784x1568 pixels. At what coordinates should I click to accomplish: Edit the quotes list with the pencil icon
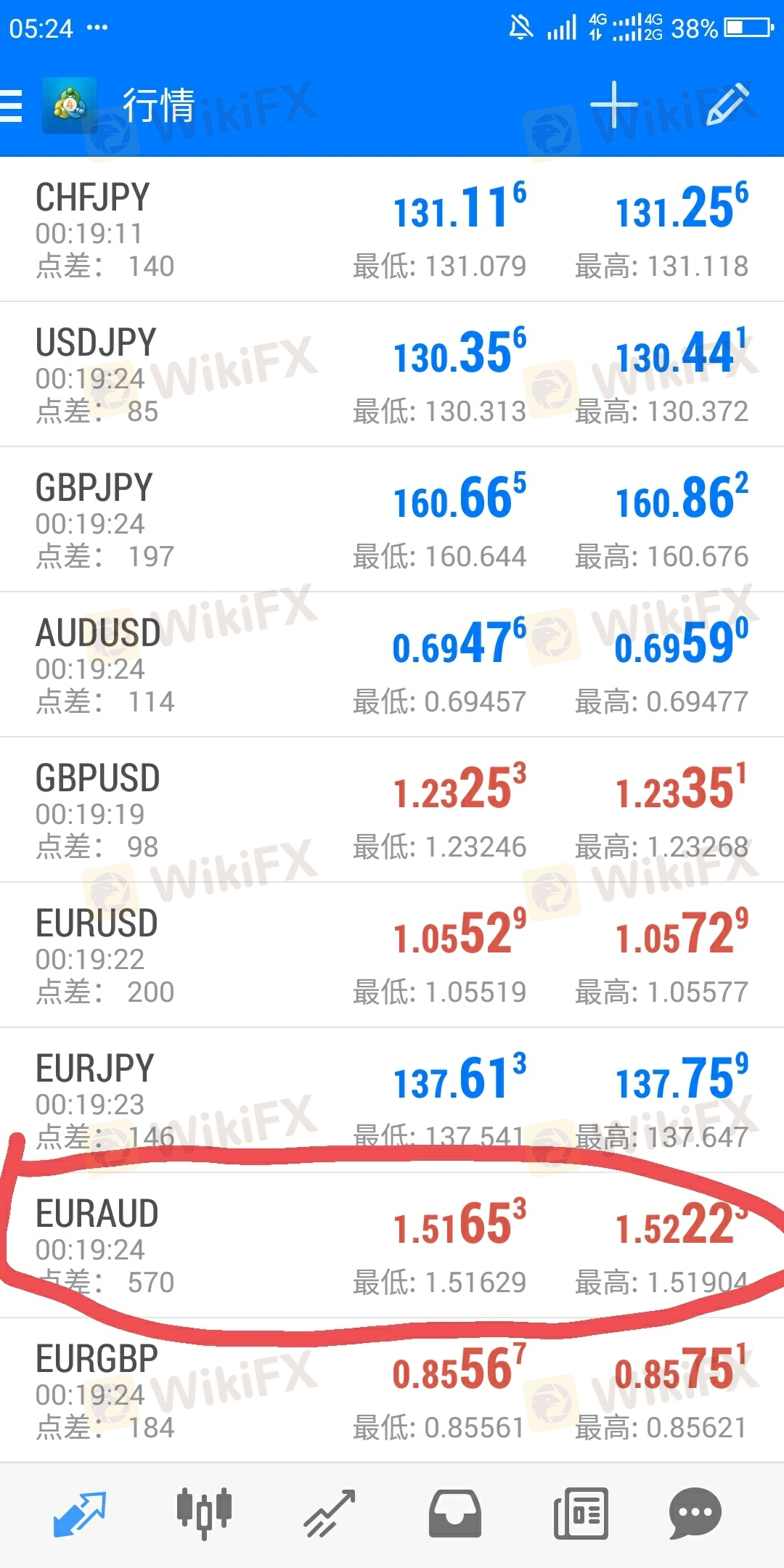(727, 104)
